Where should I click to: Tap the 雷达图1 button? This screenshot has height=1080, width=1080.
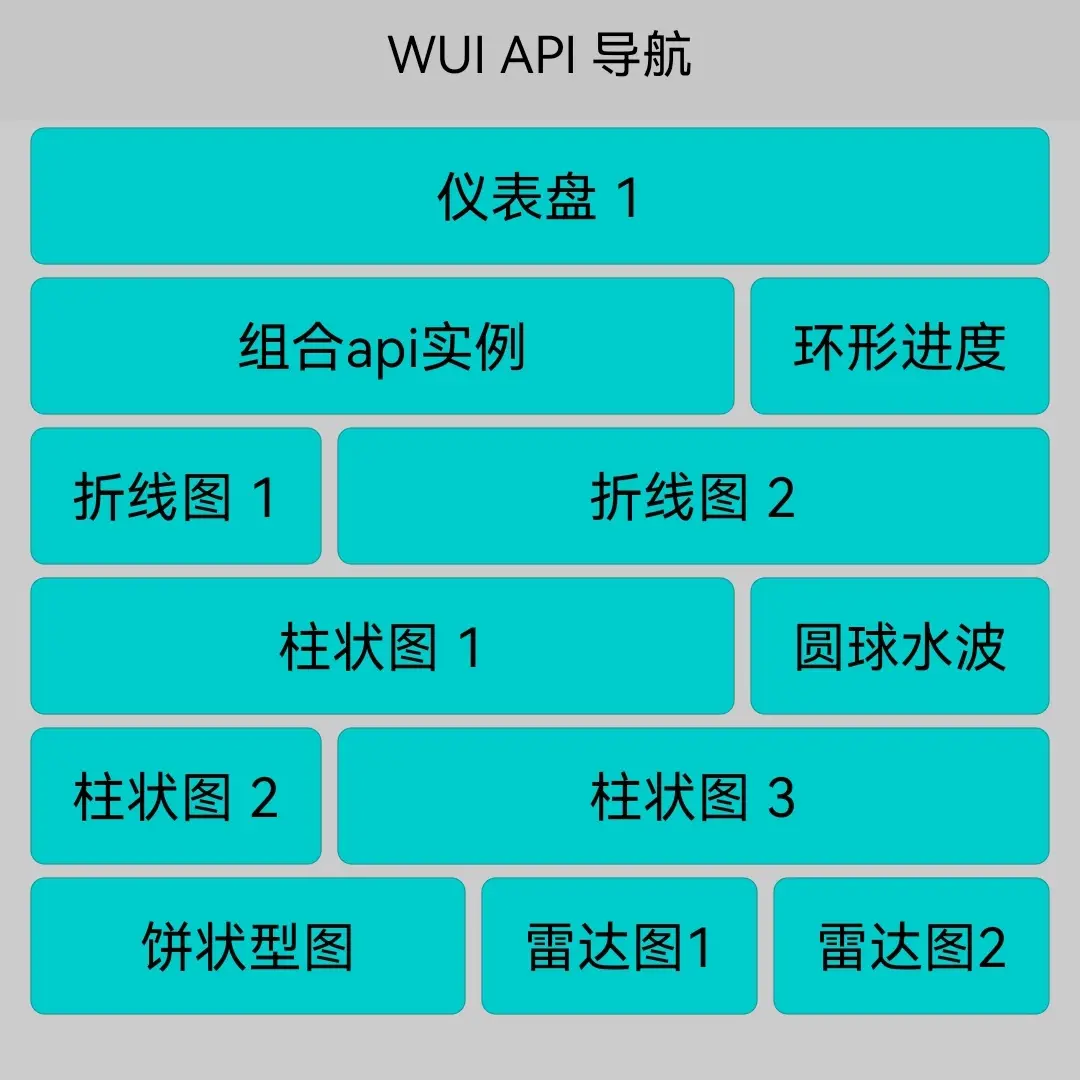tap(619, 946)
